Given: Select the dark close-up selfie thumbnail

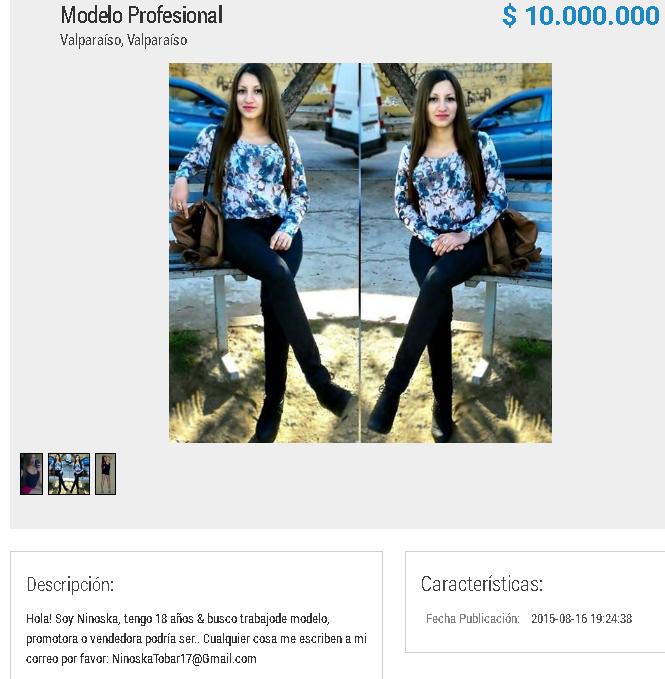Looking at the screenshot, I should pyautogui.click(x=31, y=474).
